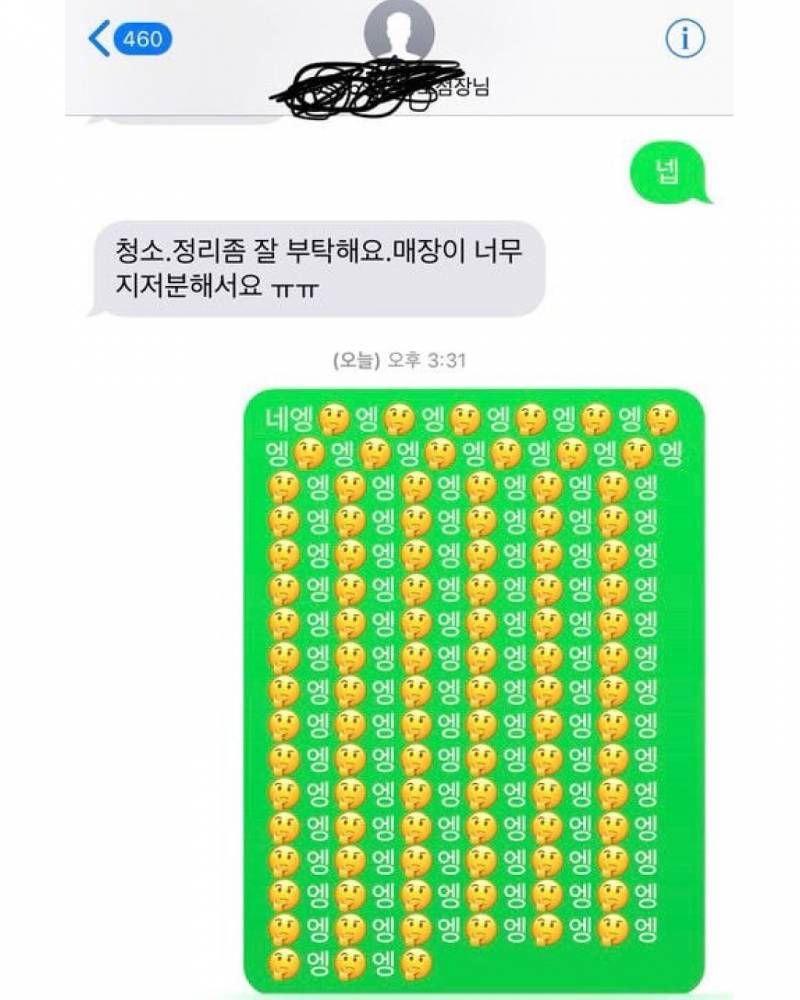Go back to the messages list

tap(128, 40)
